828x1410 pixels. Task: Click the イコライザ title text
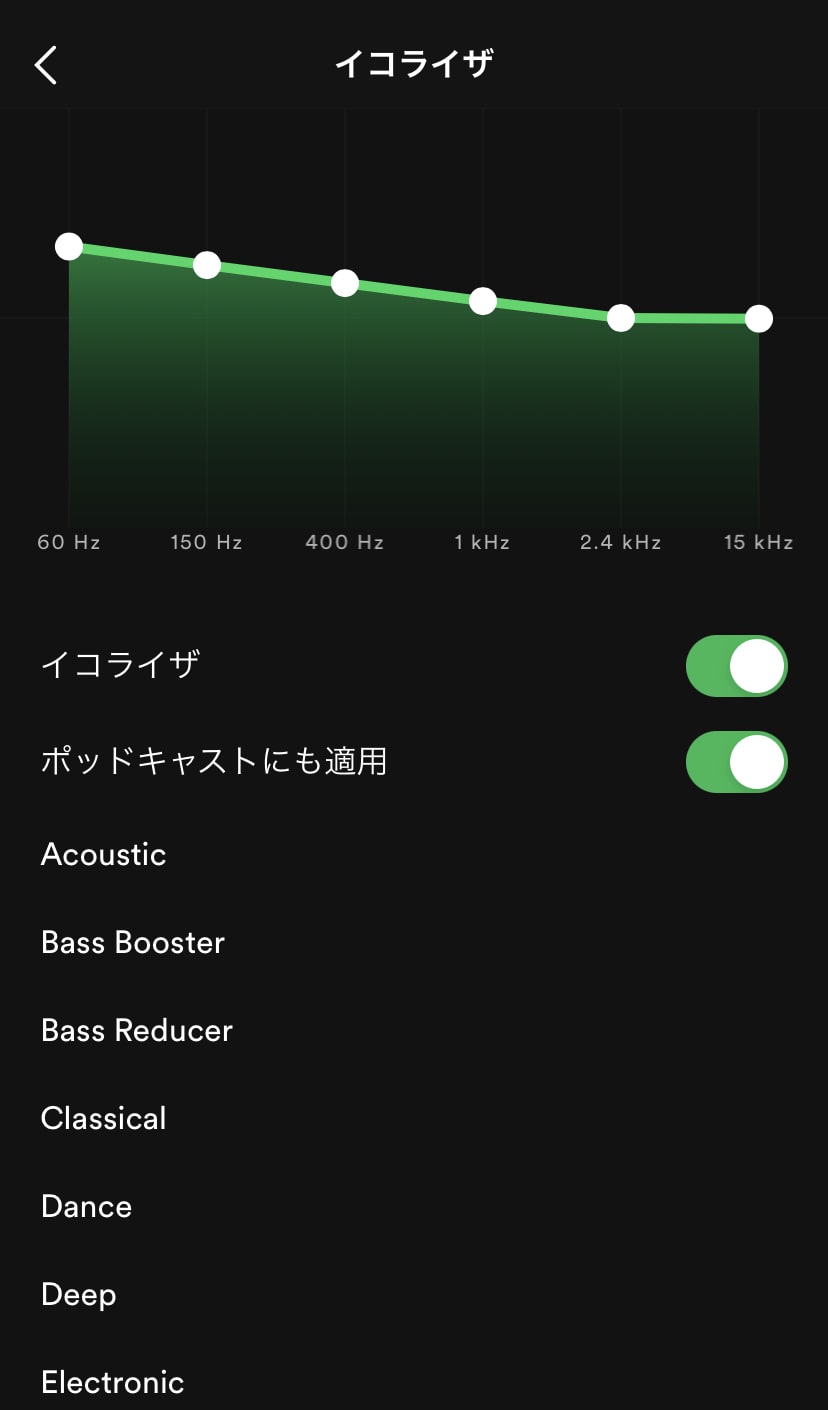413,63
